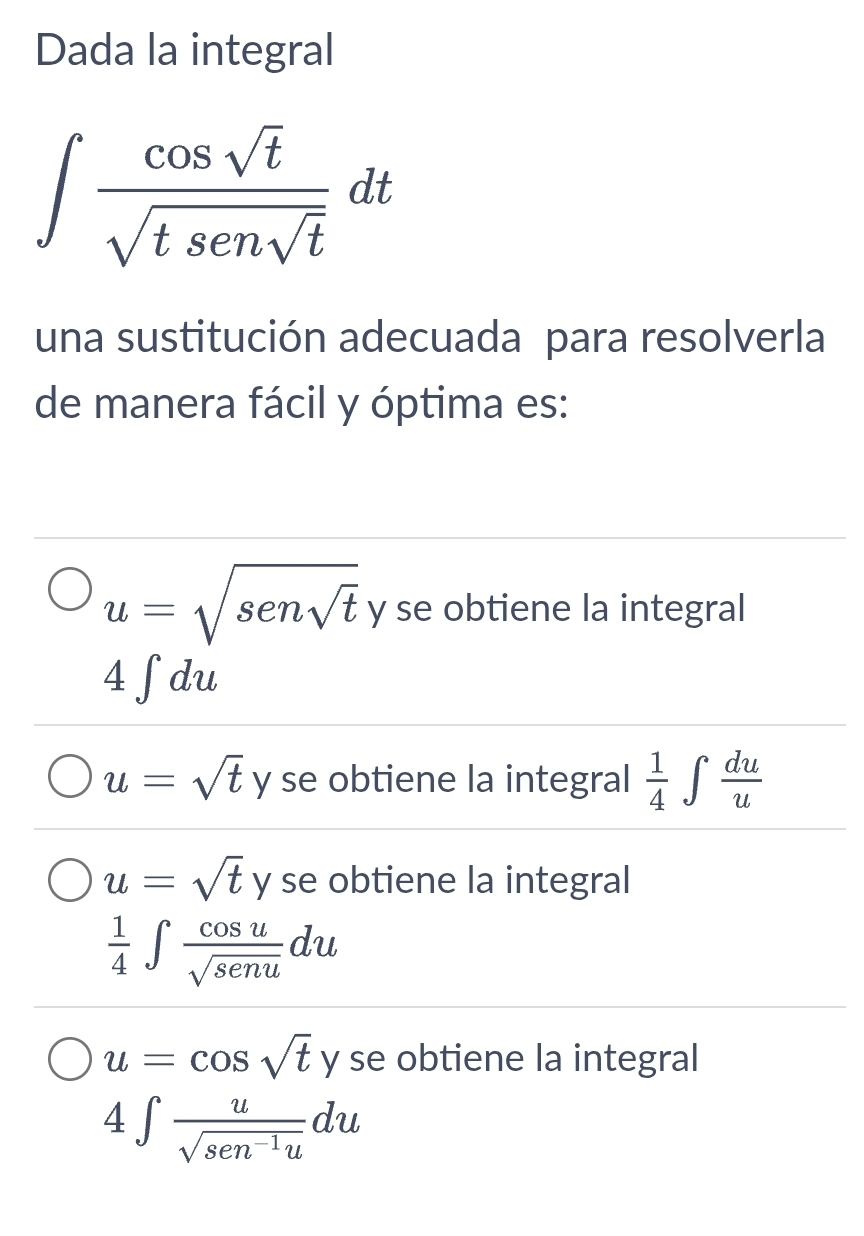The width and height of the screenshot is (864, 1236).
Task: Mark the answer u = cos √t
Action: [68, 1059]
